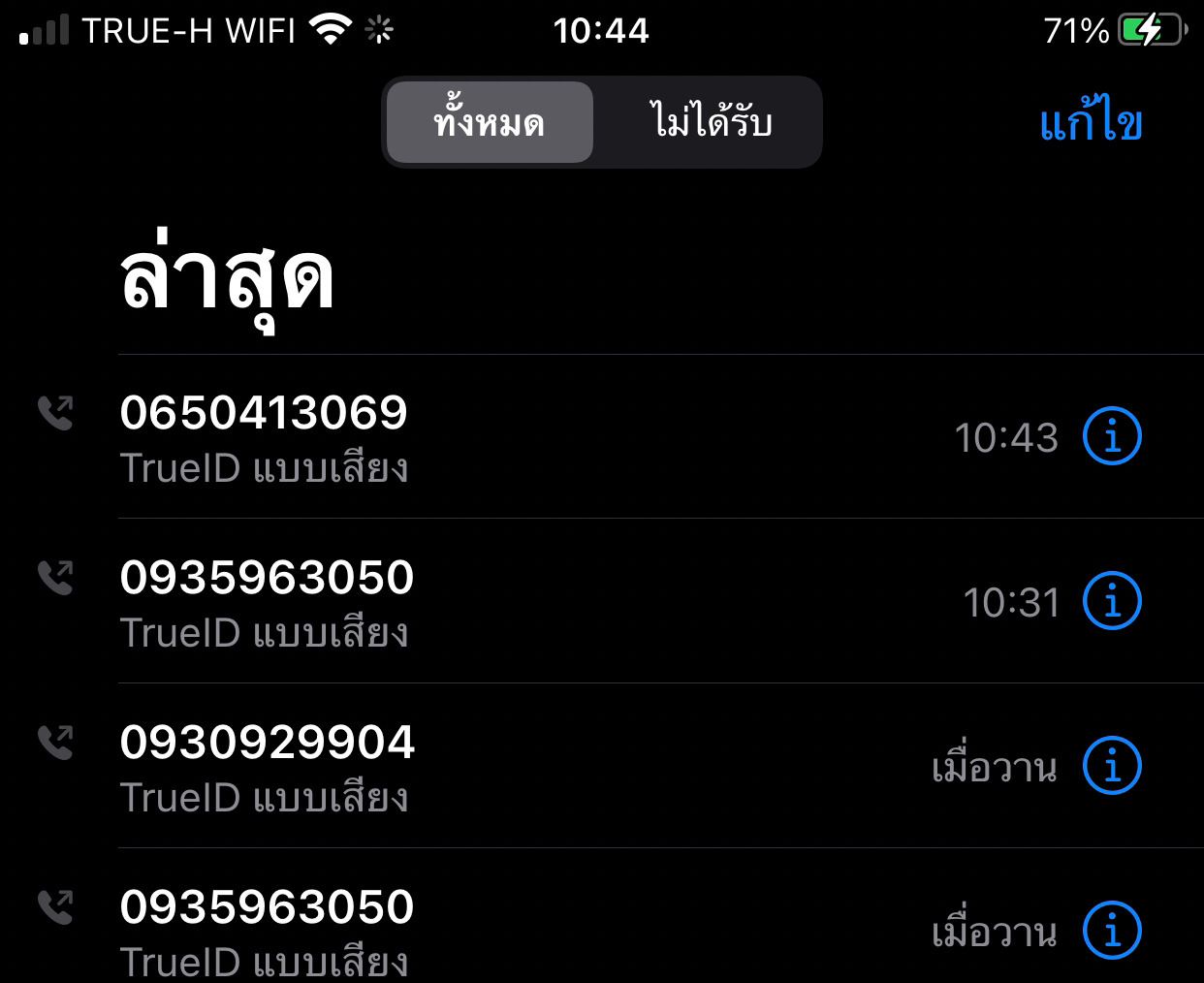Open info for the 0650413069 call
The width and height of the screenshot is (1204, 983).
[1112, 436]
